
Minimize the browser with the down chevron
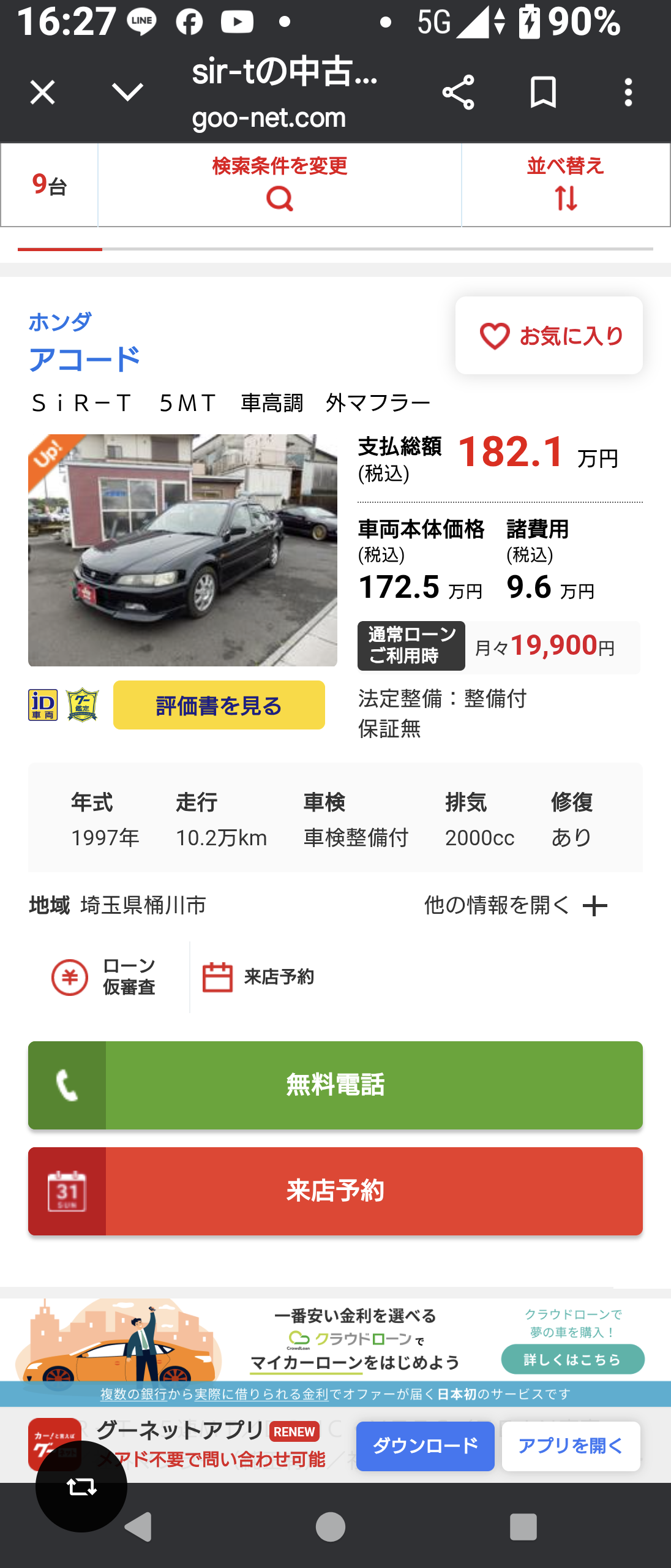127,92
